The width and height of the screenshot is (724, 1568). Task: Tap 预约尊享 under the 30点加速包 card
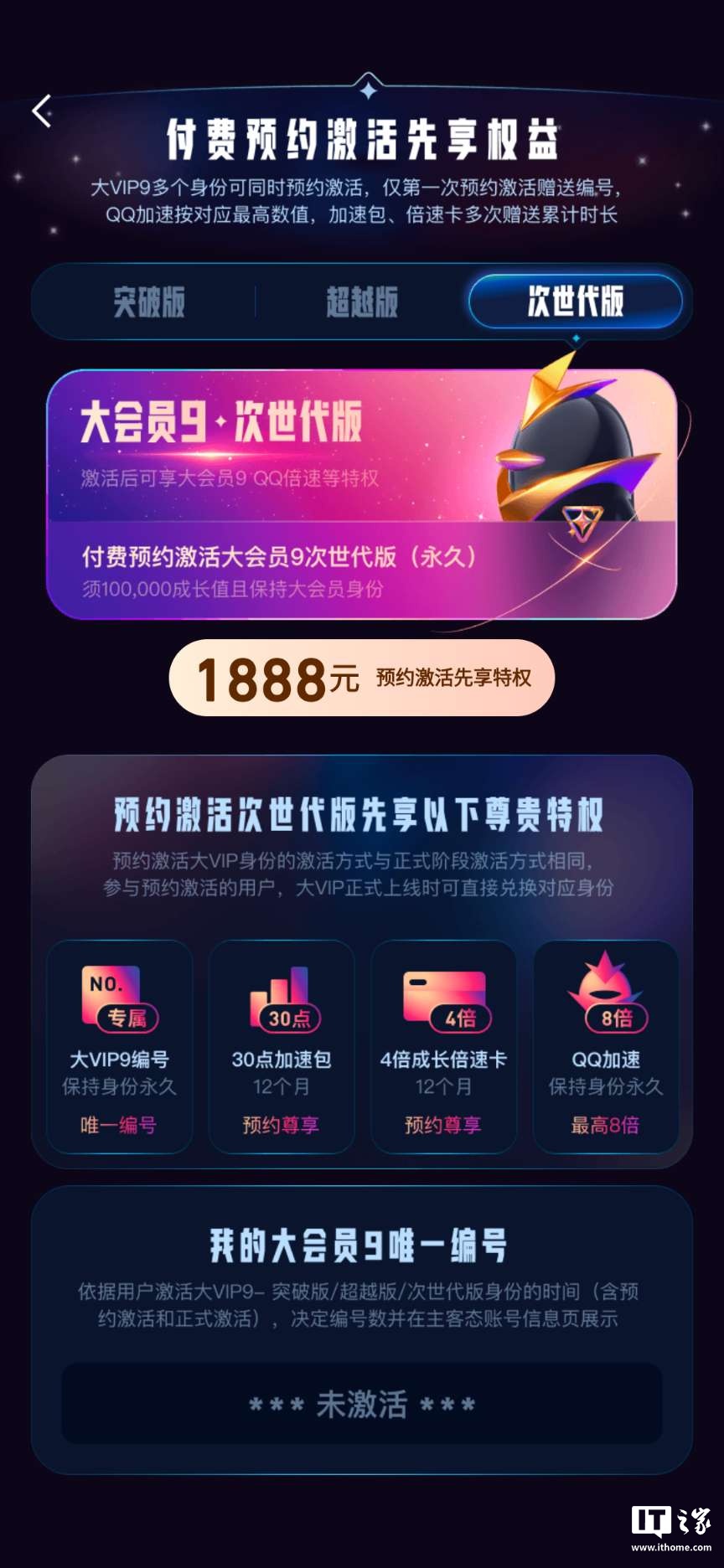pos(280,1125)
